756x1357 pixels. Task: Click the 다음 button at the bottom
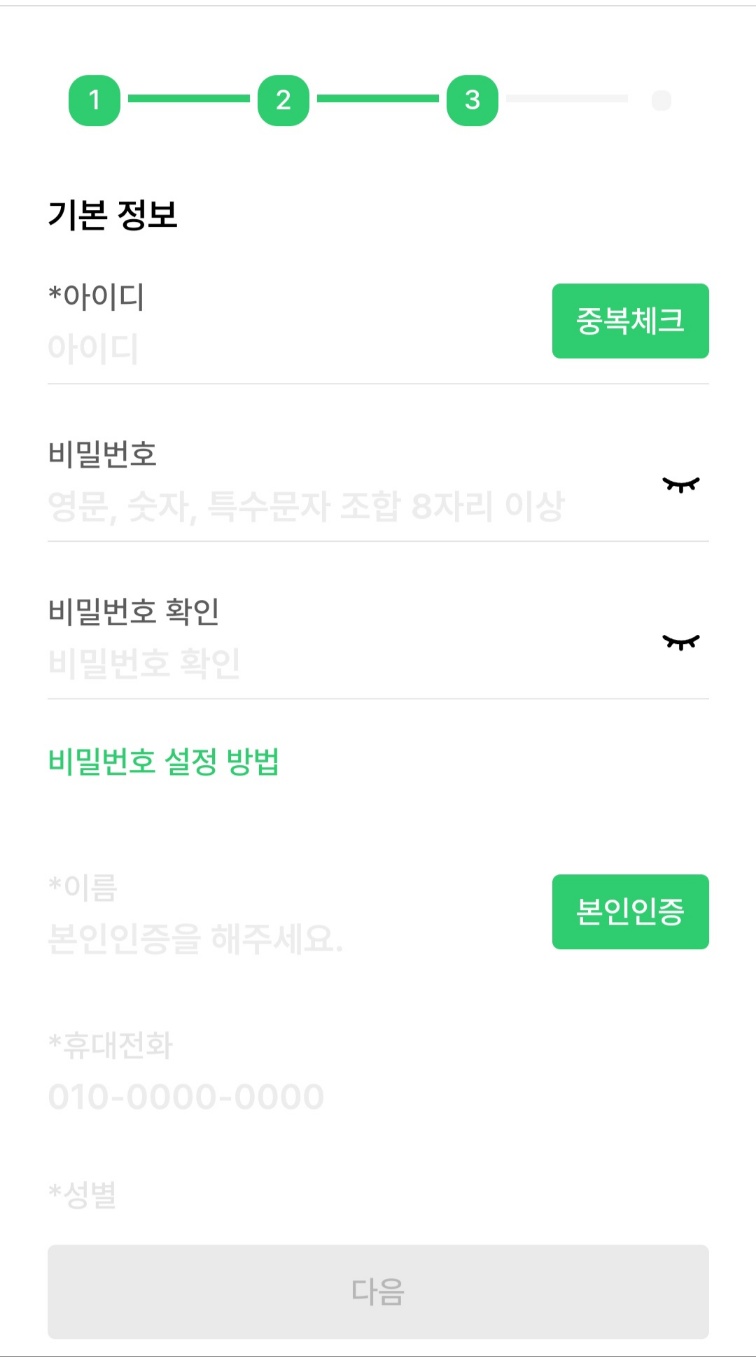[378, 1291]
